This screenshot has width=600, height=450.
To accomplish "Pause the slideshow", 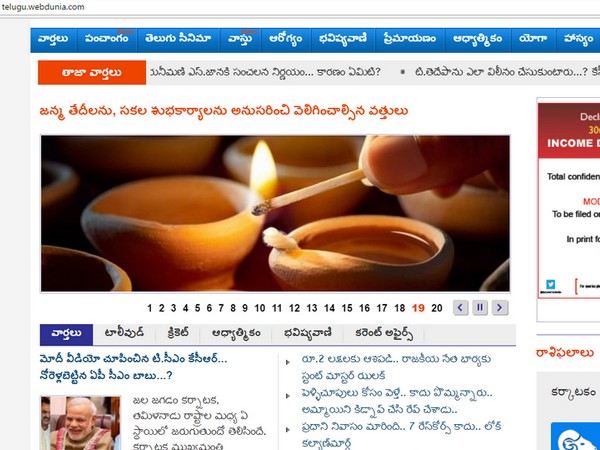I will [480, 308].
